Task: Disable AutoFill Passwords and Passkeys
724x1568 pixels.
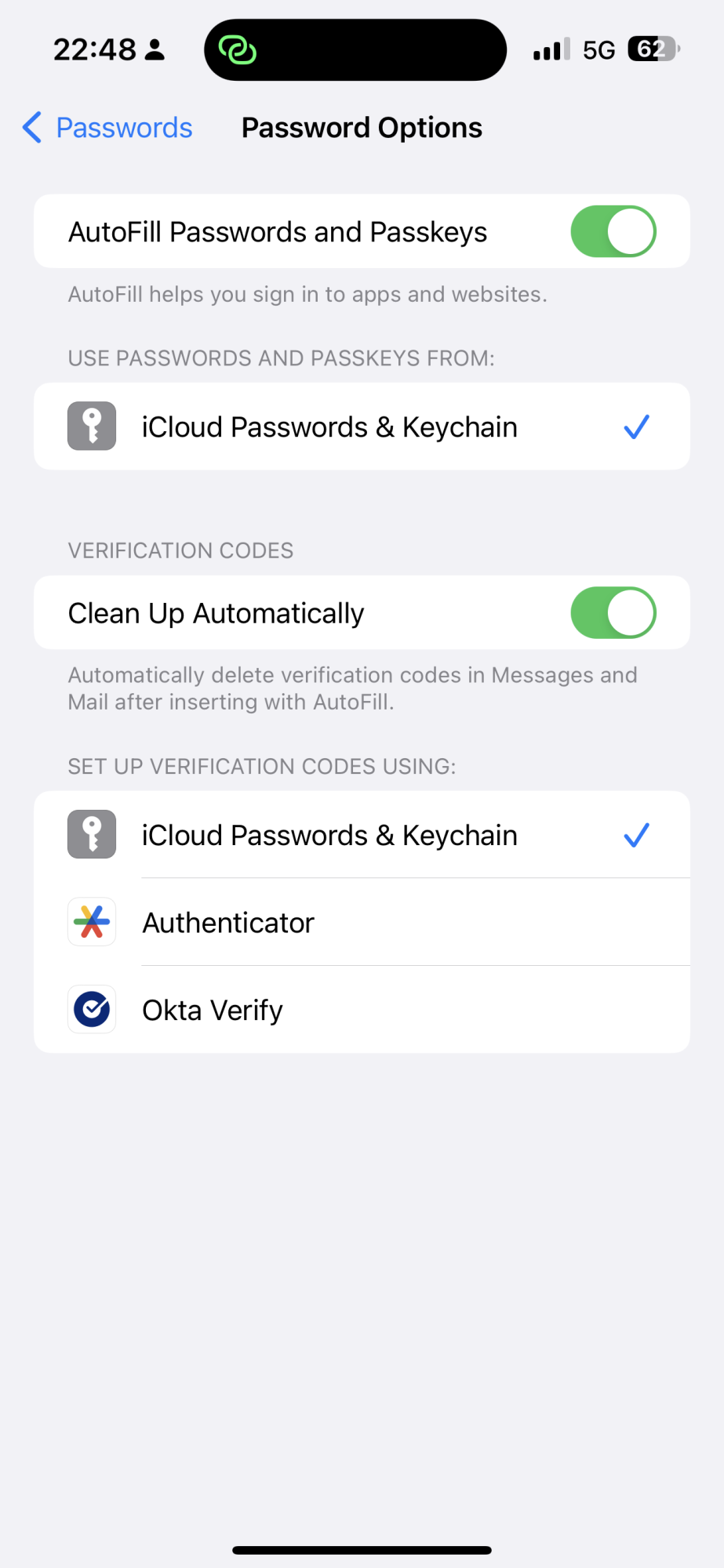Action: 613,232
